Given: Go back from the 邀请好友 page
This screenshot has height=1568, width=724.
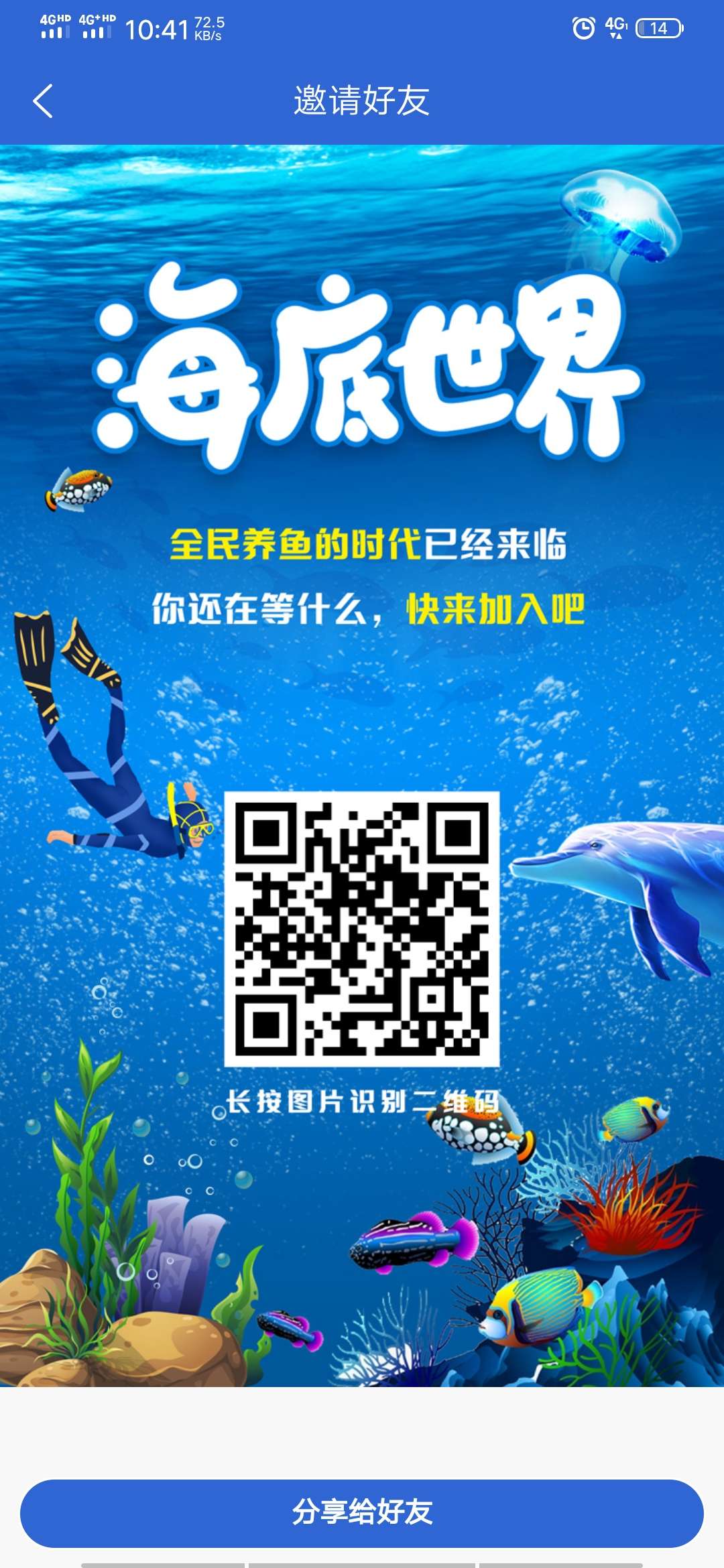Looking at the screenshot, I should click(x=43, y=101).
